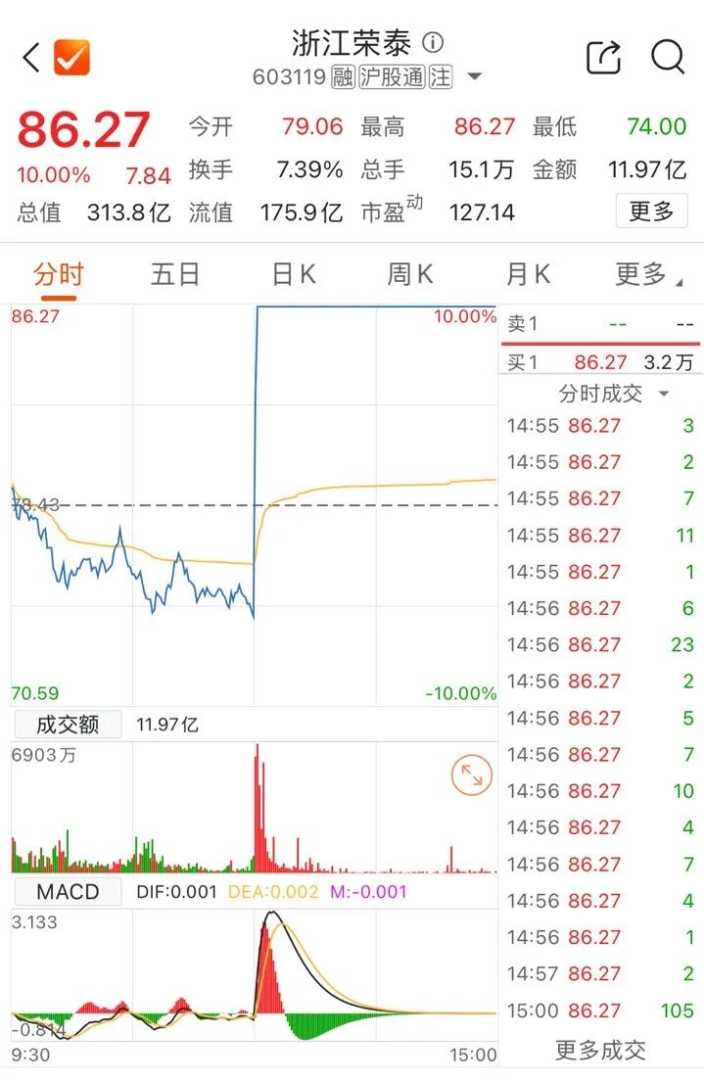The height and width of the screenshot is (1080, 704).
Task: Switch to the 五日 chart tab
Action: coord(175,274)
